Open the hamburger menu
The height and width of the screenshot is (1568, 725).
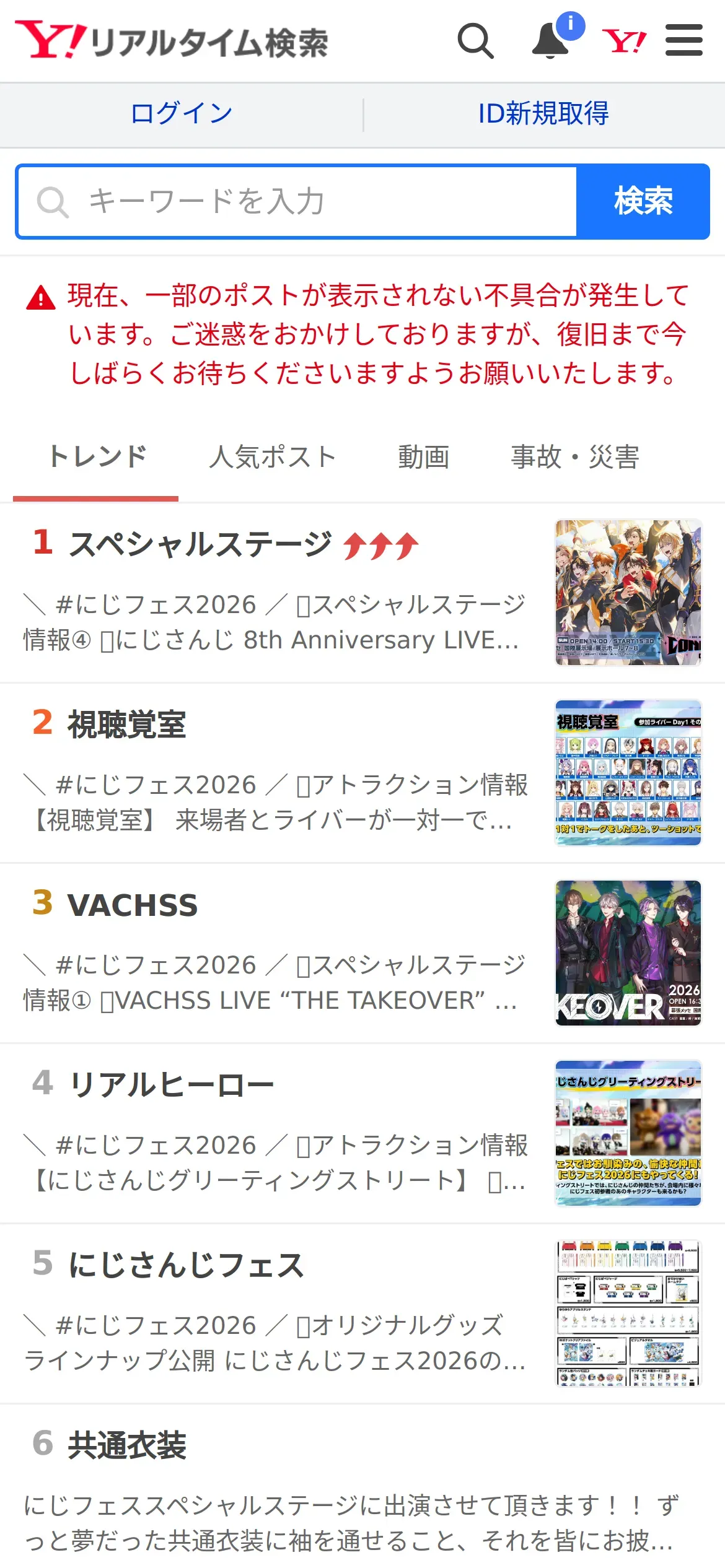[683, 41]
